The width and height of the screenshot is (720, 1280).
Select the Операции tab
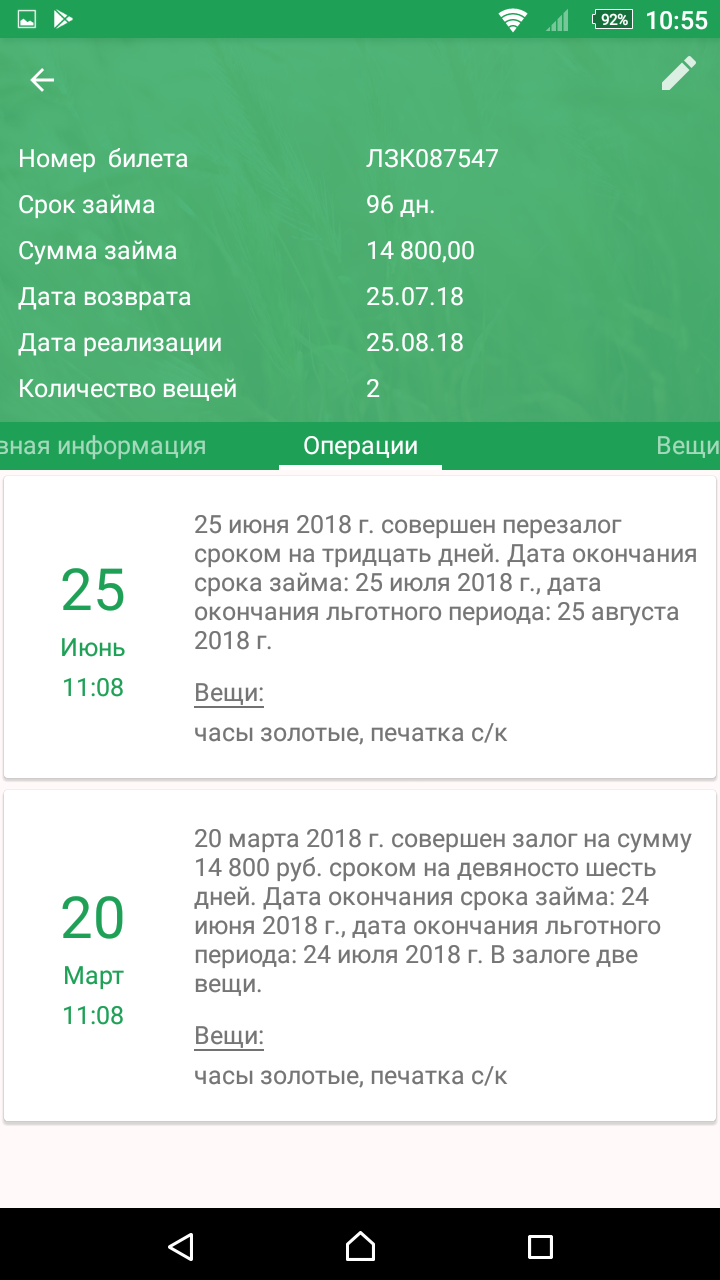point(360,446)
